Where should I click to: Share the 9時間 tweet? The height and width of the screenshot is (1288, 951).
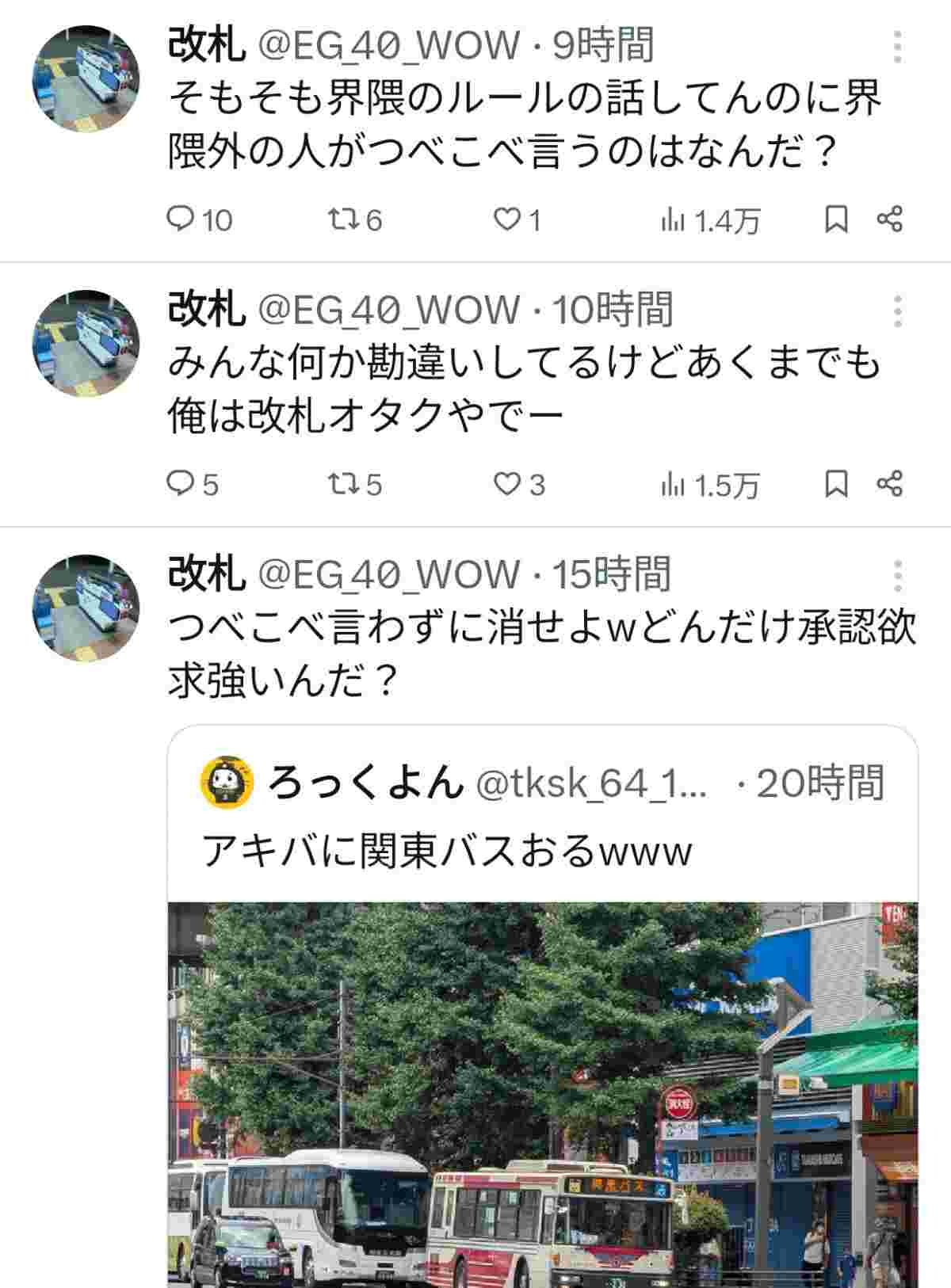(x=890, y=219)
